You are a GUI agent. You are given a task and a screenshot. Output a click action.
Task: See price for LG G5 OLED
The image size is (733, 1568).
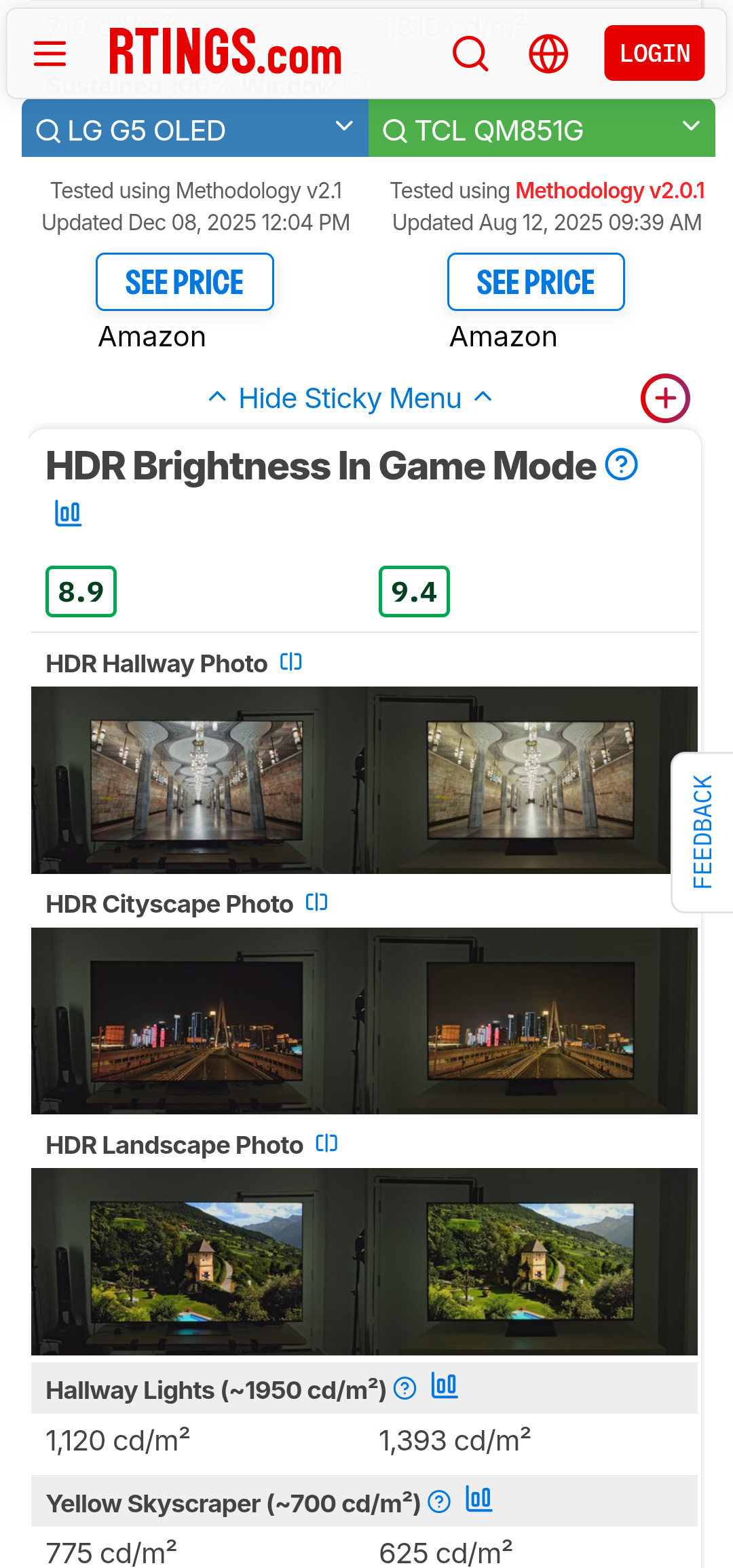pos(185,282)
